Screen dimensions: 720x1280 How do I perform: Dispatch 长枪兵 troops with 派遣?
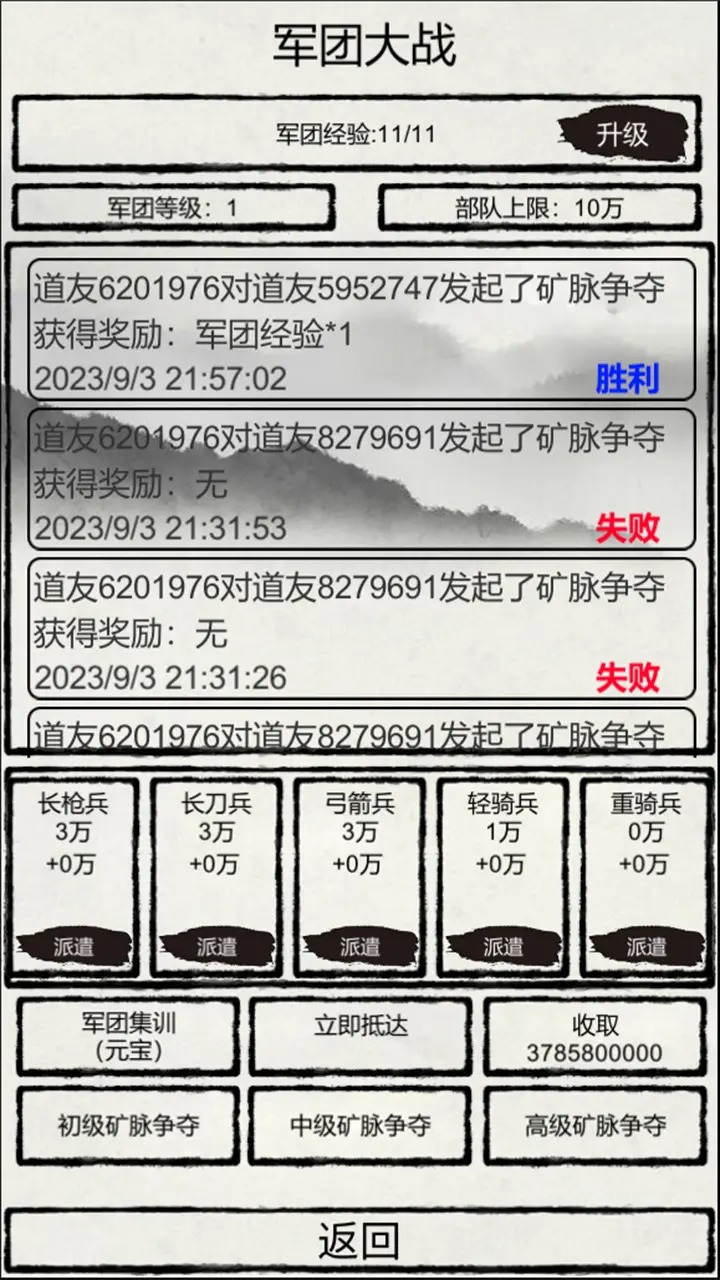tap(74, 946)
